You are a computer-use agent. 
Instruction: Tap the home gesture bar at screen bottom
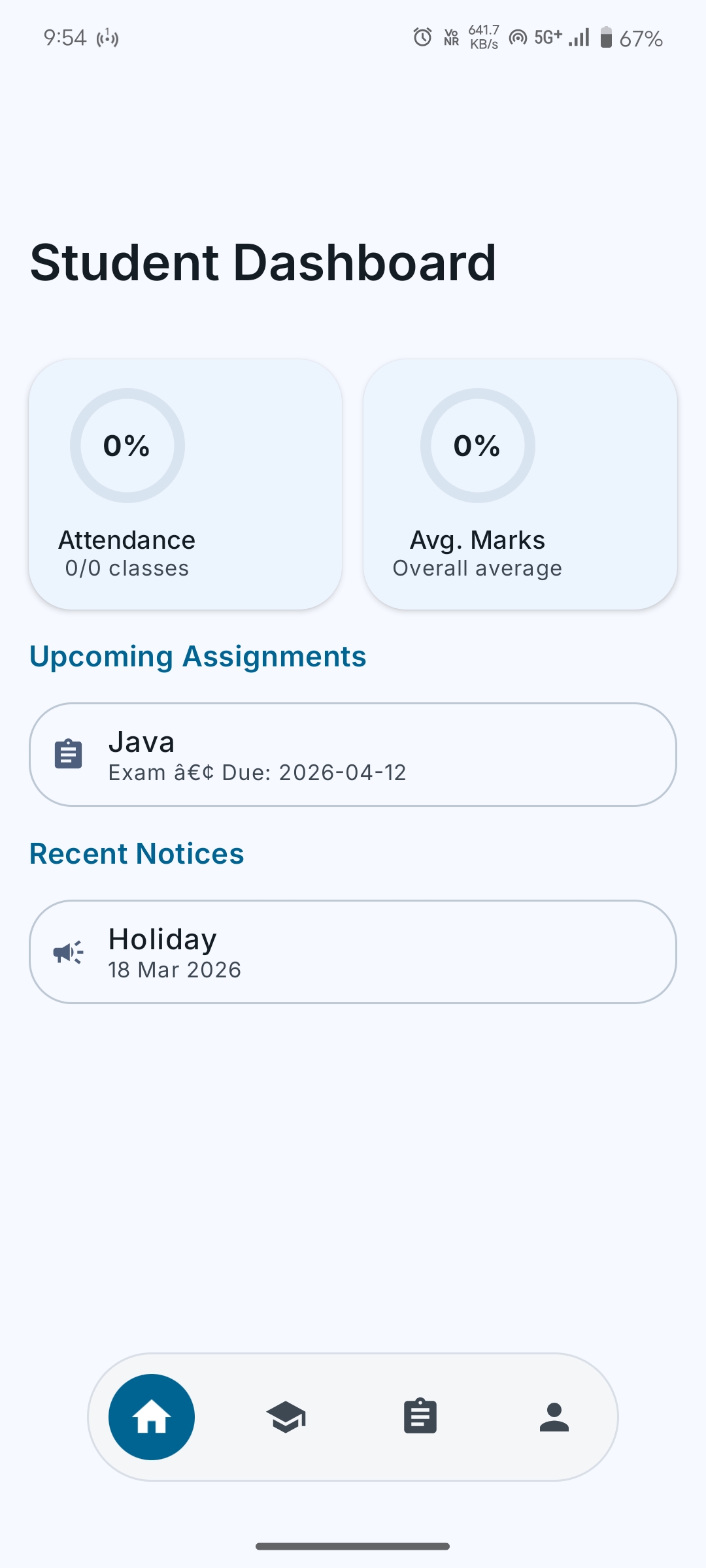click(353, 1546)
